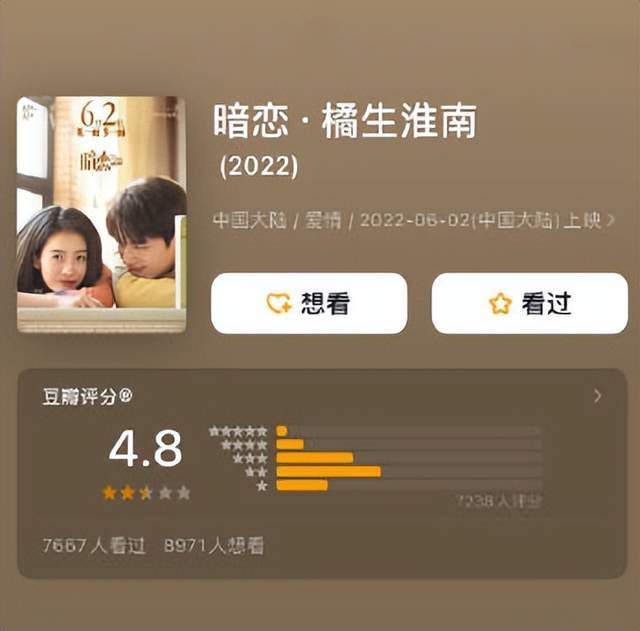Open the 暗恋·橘生淮南 movie poster
Screen dimensions: 640x631
[x=101, y=214]
